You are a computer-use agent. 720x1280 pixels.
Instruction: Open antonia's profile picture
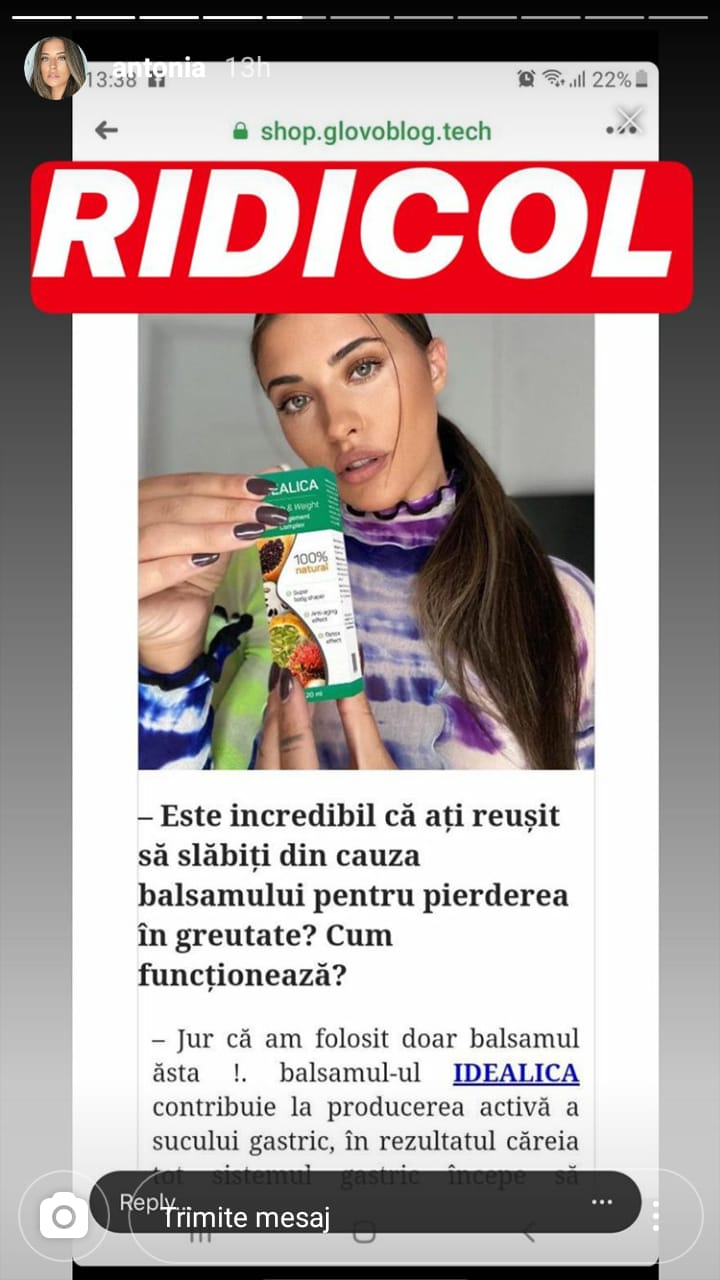coord(55,68)
